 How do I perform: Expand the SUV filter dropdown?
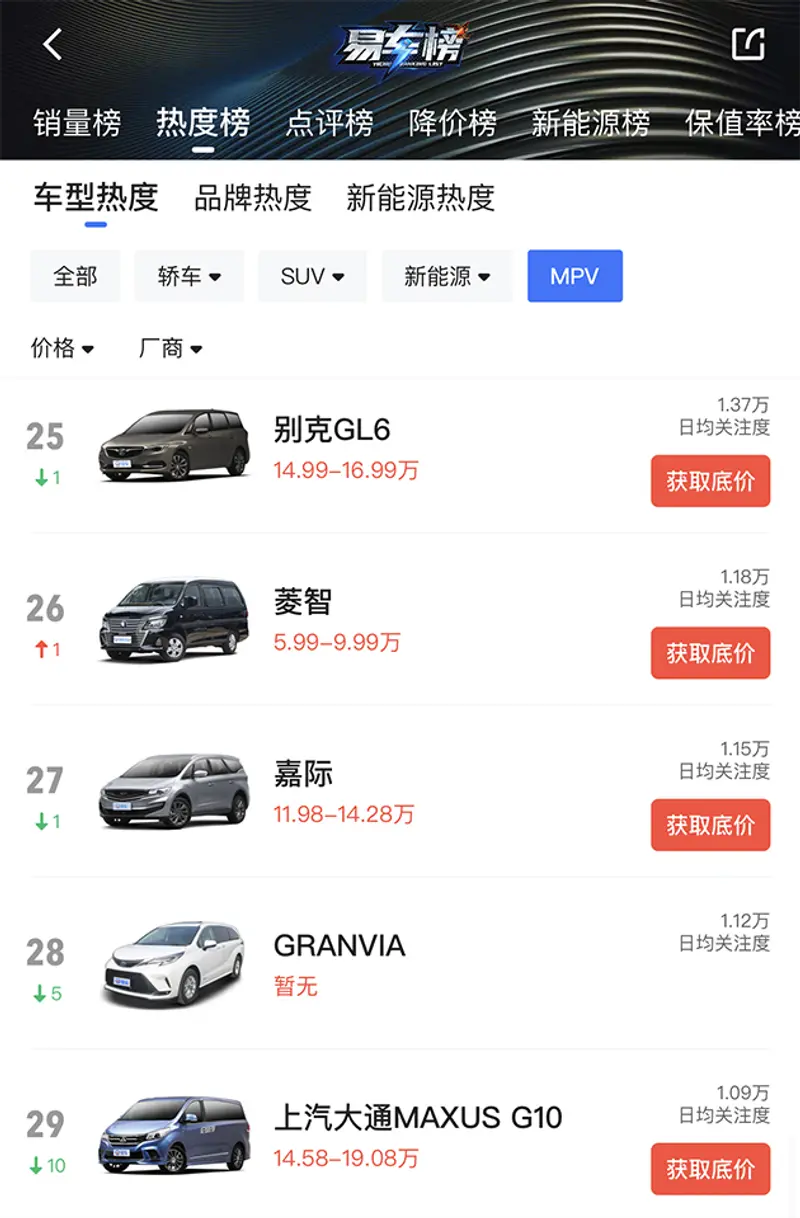pos(312,276)
